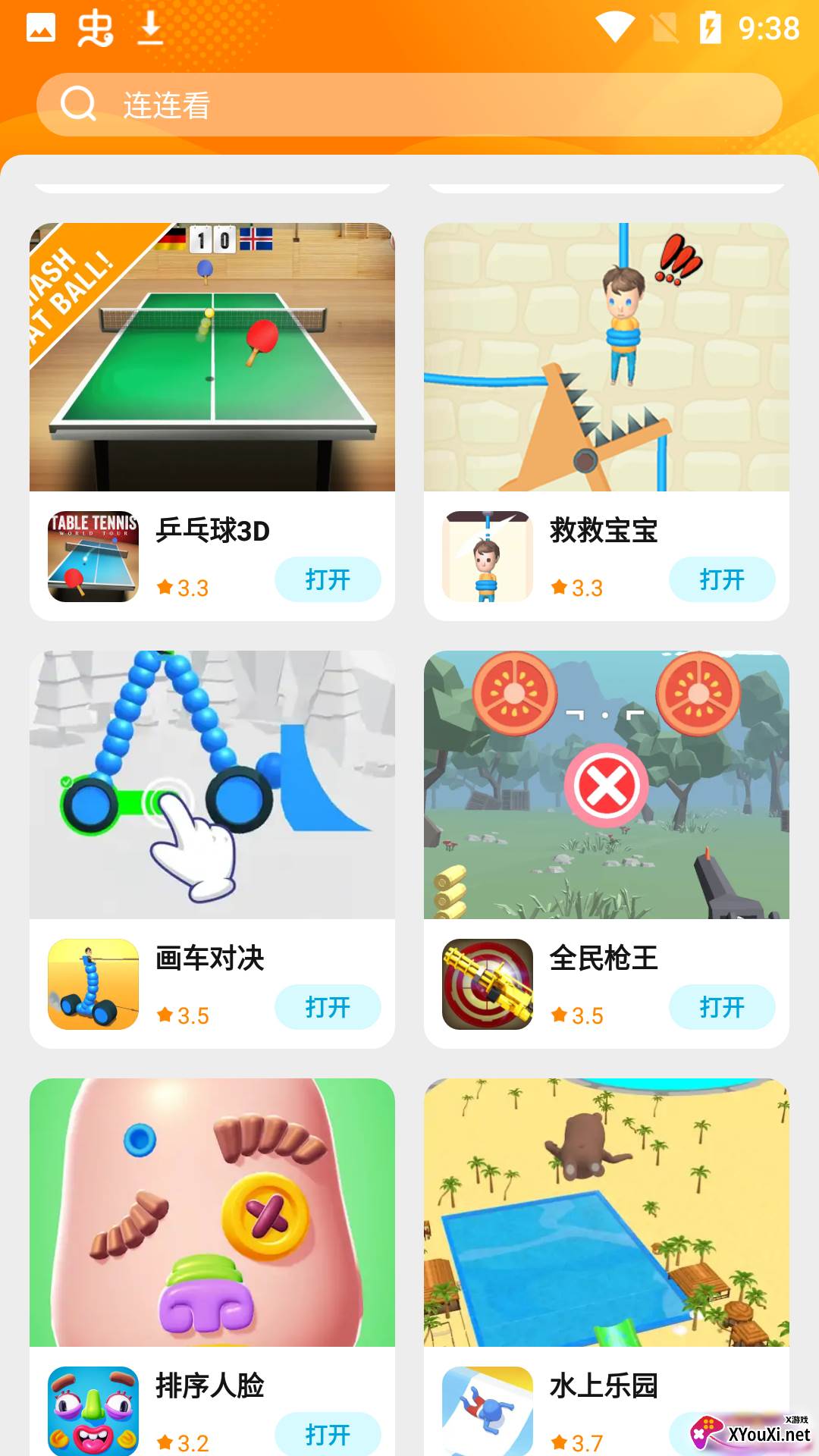Open the 画车对决 game card image
This screenshot has width=819, height=1456.
pyautogui.click(x=212, y=785)
